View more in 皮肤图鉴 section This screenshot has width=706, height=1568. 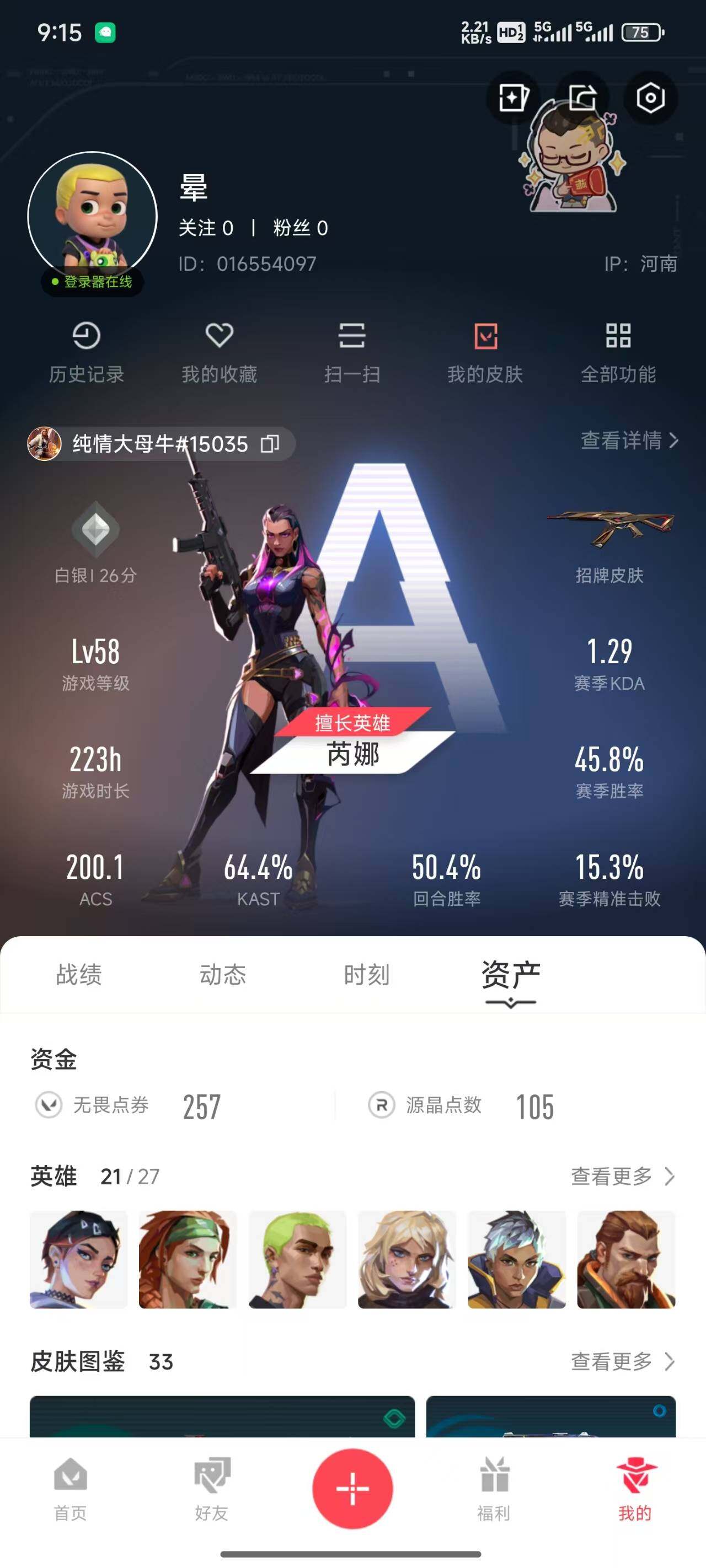[x=622, y=1361]
